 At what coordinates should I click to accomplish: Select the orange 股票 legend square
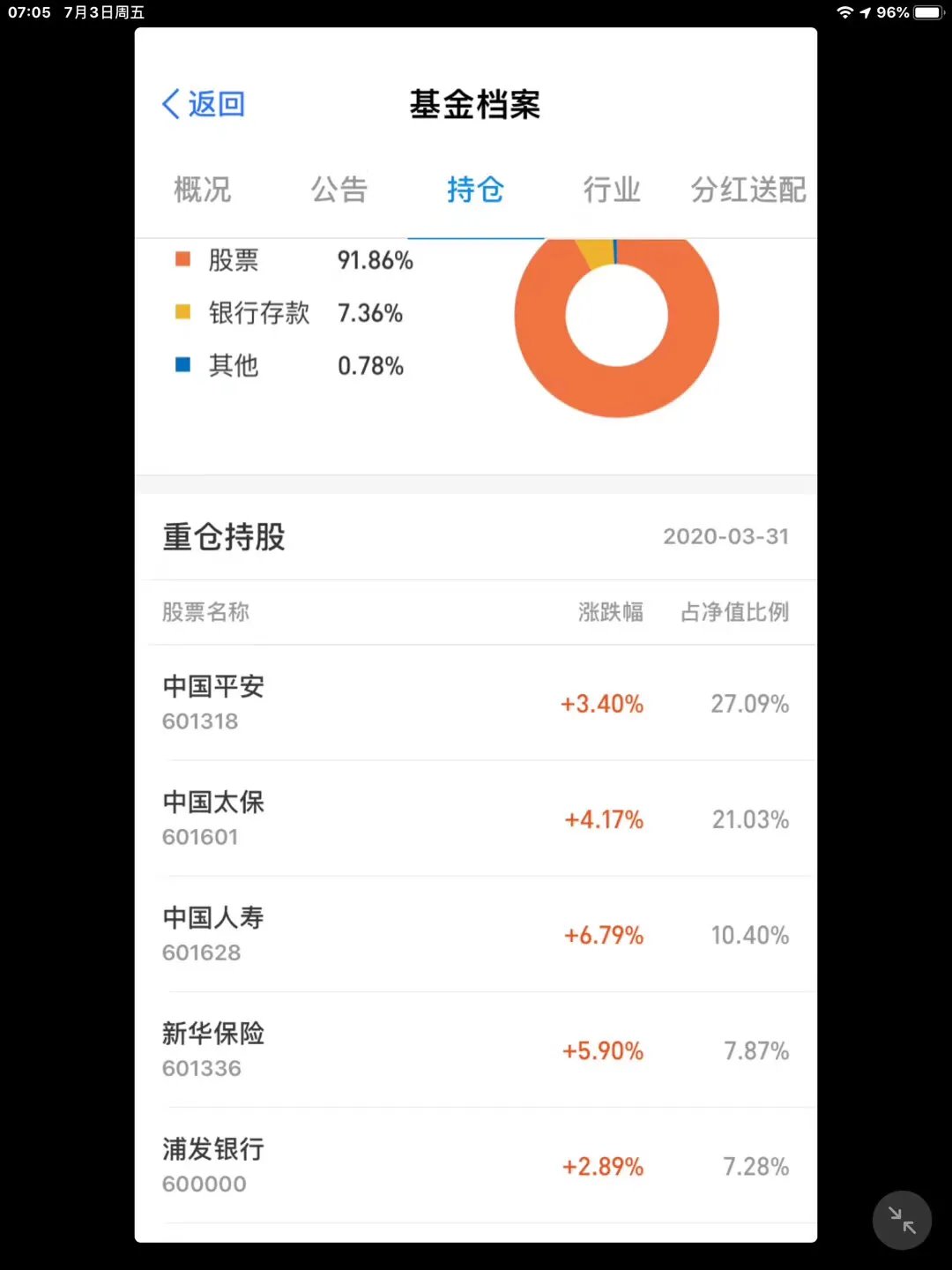(182, 258)
